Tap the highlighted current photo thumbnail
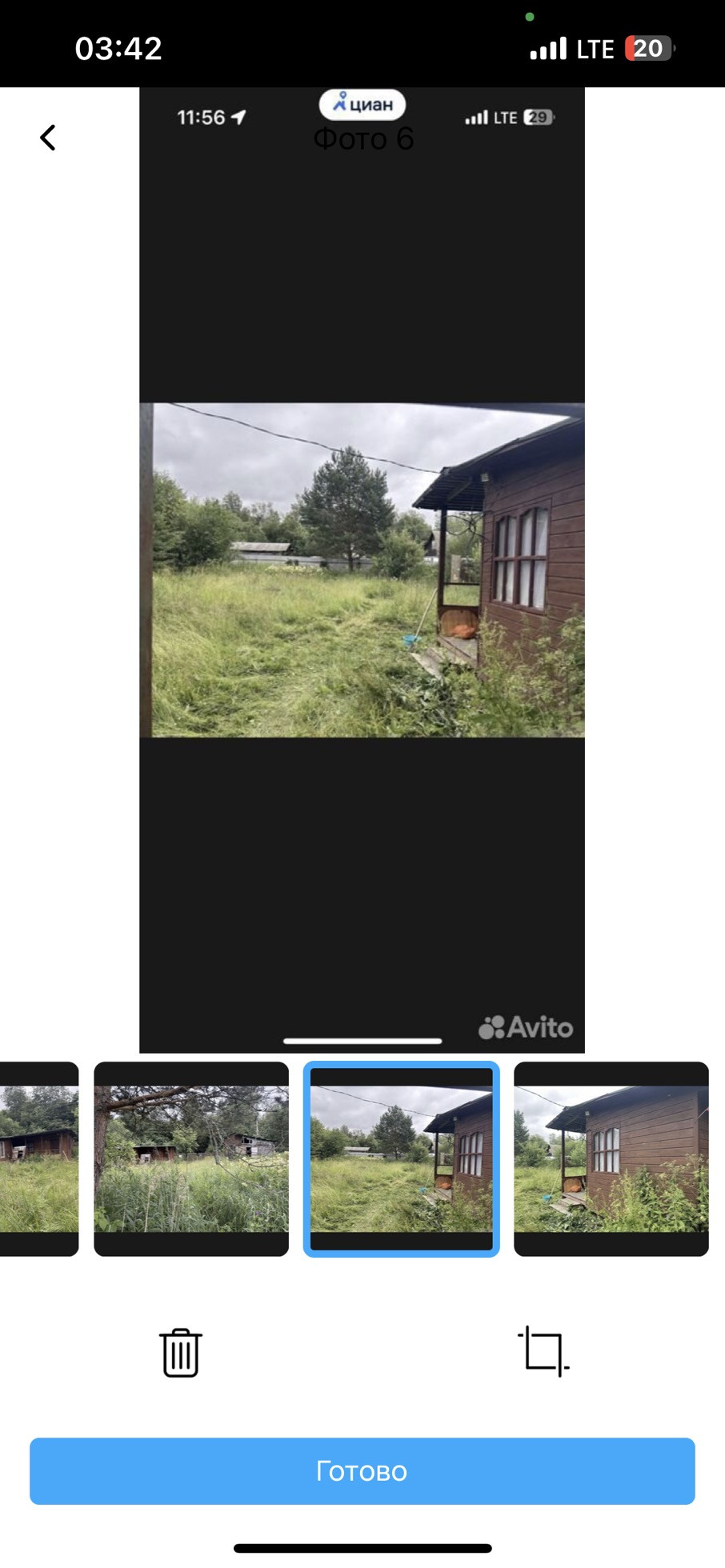 [x=401, y=1158]
